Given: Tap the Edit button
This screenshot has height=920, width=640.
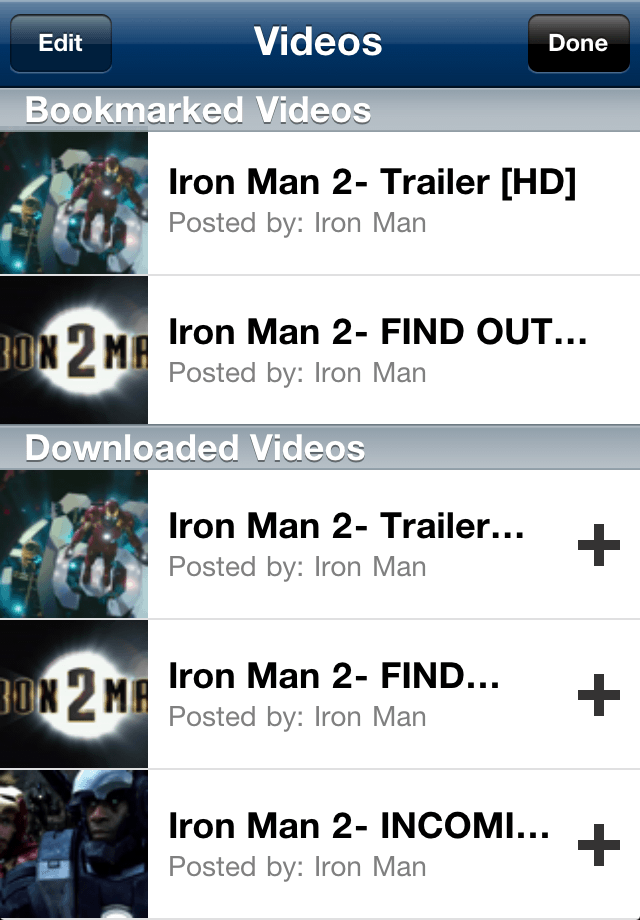Looking at the screenshot, I should click(60, 43).
